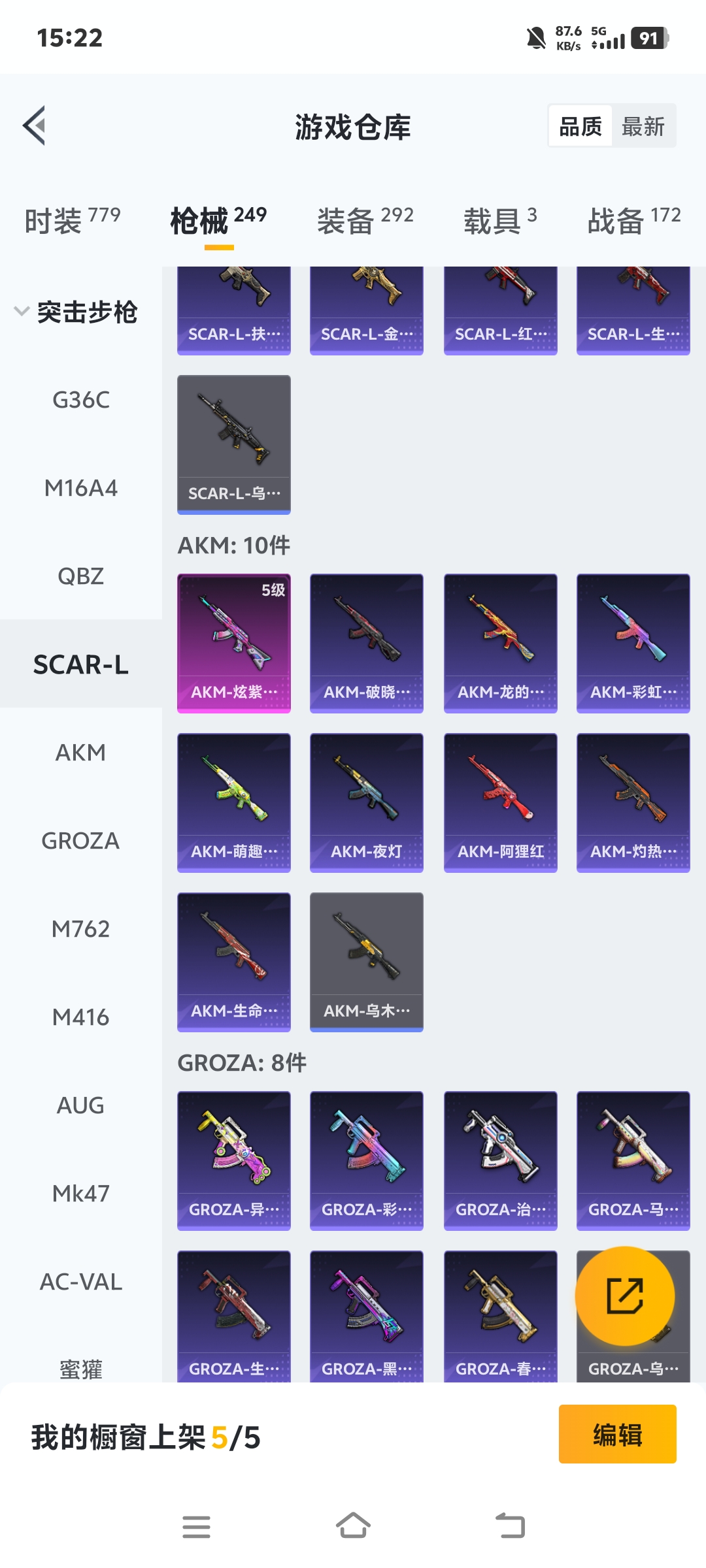Collapse the 突击步枪 category
Viewport: 706px width, 1568px height.
click(x=75, y=312)
